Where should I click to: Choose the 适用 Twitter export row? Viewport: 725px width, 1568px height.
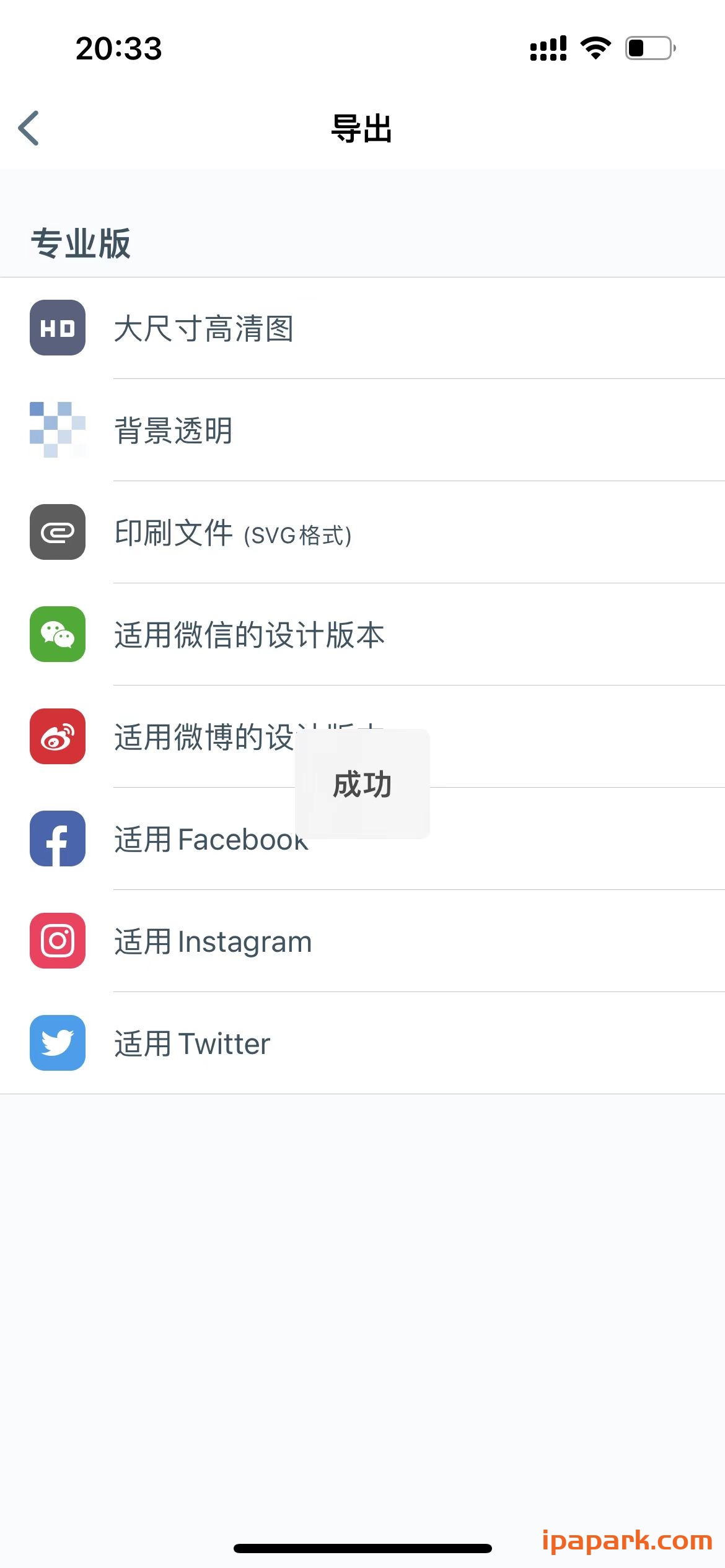click(x=192, y=1043)
